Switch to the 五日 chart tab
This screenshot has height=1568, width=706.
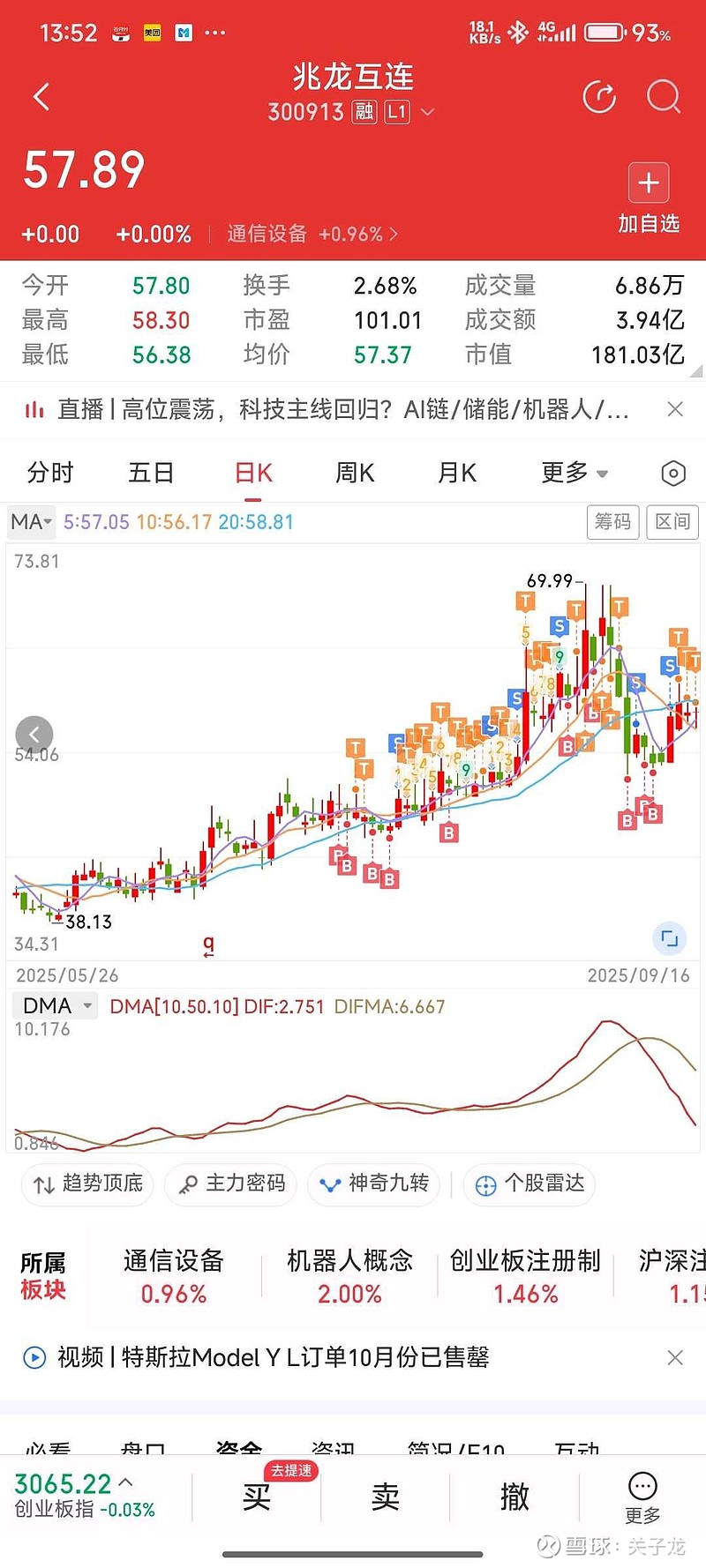[x=151, y=474]
